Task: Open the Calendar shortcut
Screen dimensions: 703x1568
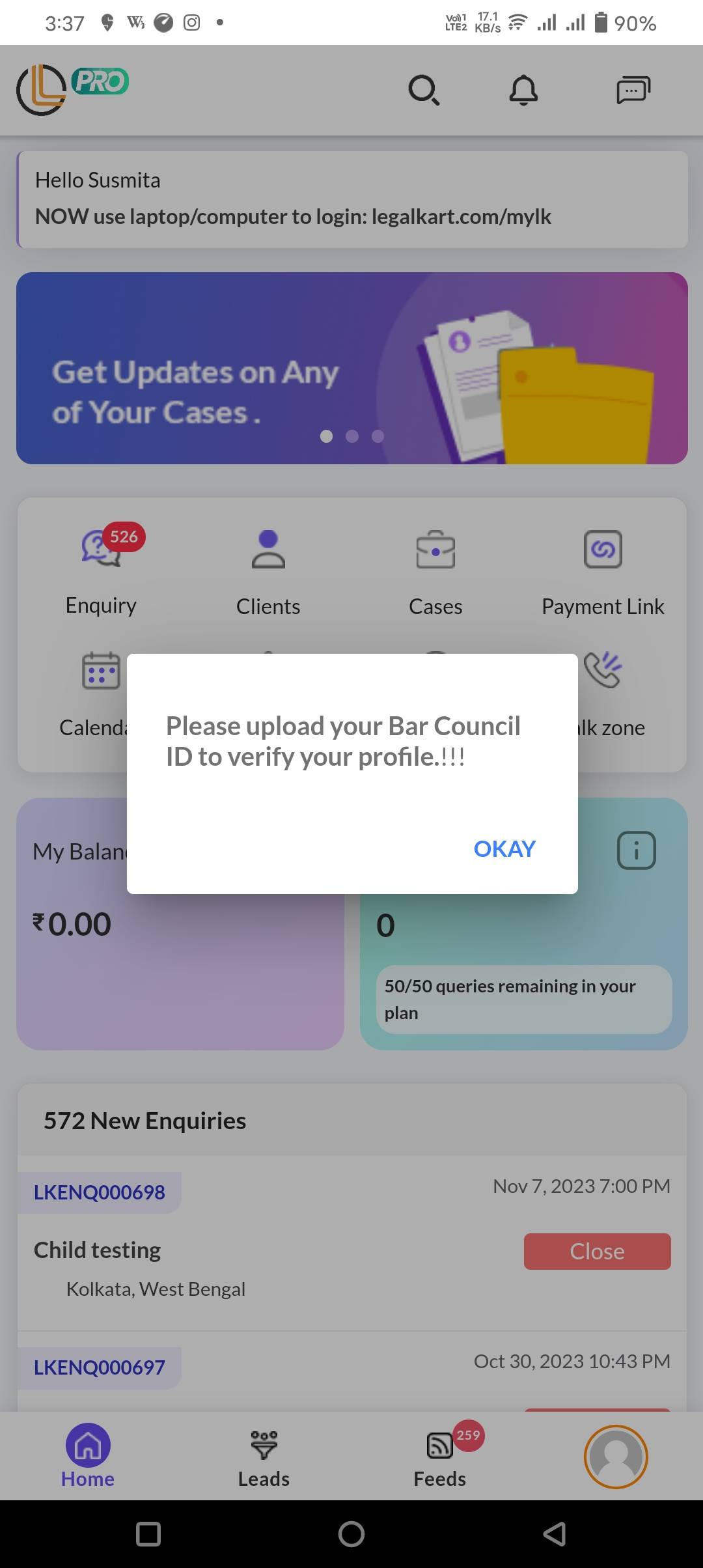Action: point(98,690)
